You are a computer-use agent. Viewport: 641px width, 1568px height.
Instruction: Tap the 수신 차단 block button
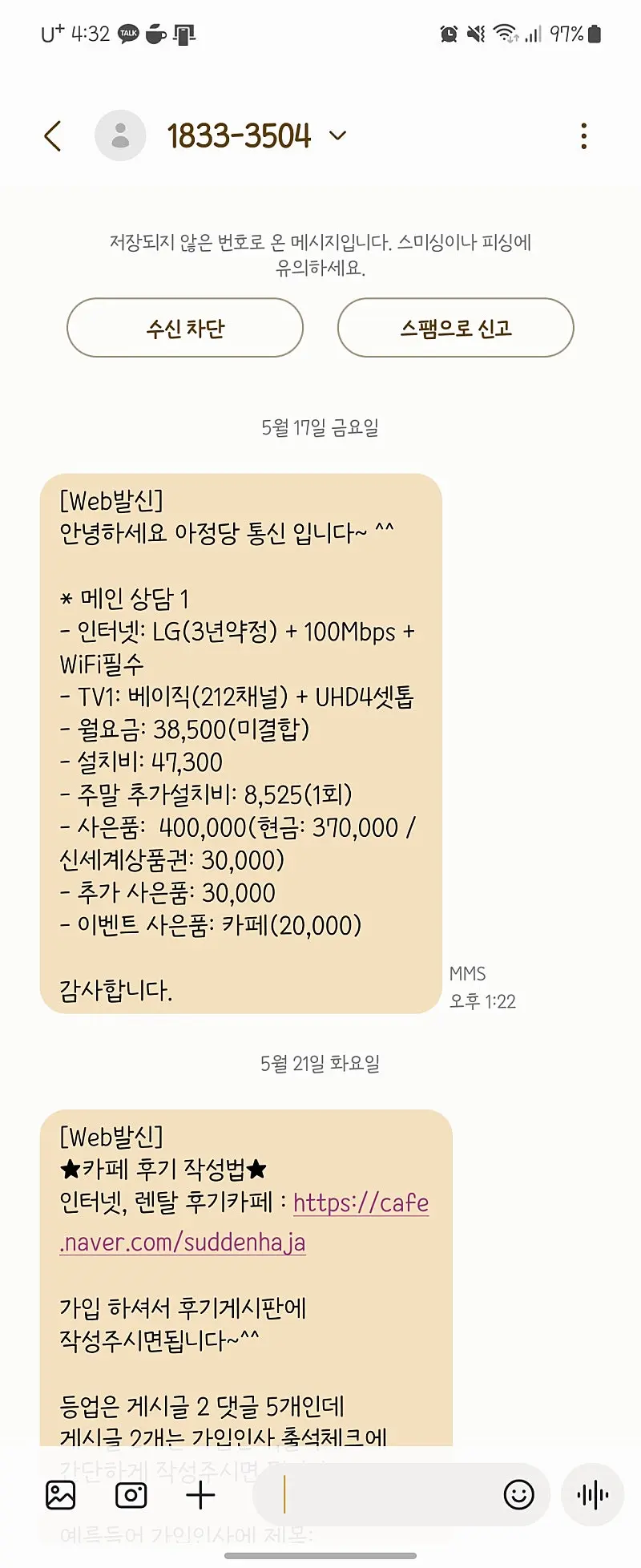(185, 328)
